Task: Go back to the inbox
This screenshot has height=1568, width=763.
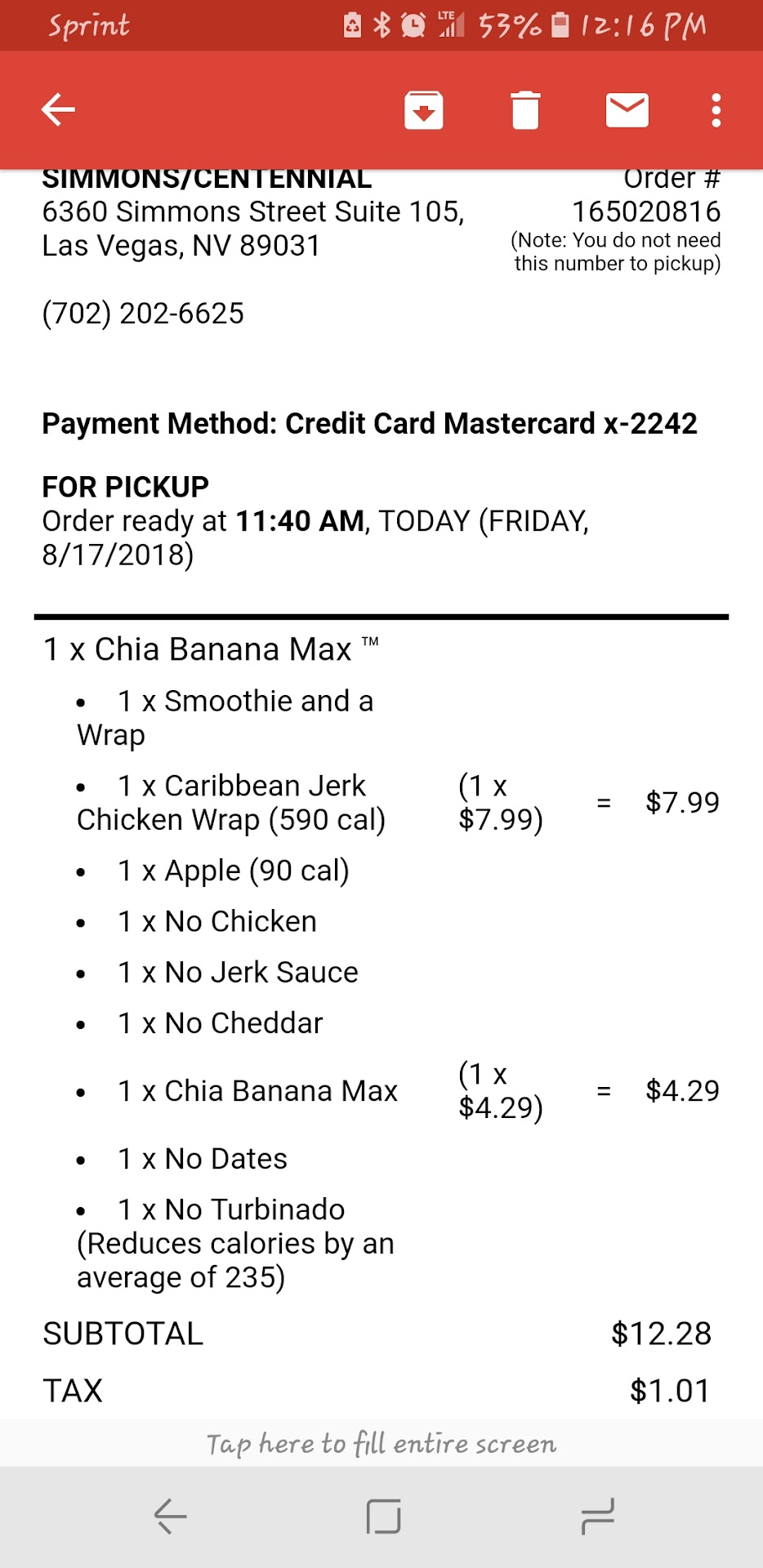Action: (x=58, y=109)
